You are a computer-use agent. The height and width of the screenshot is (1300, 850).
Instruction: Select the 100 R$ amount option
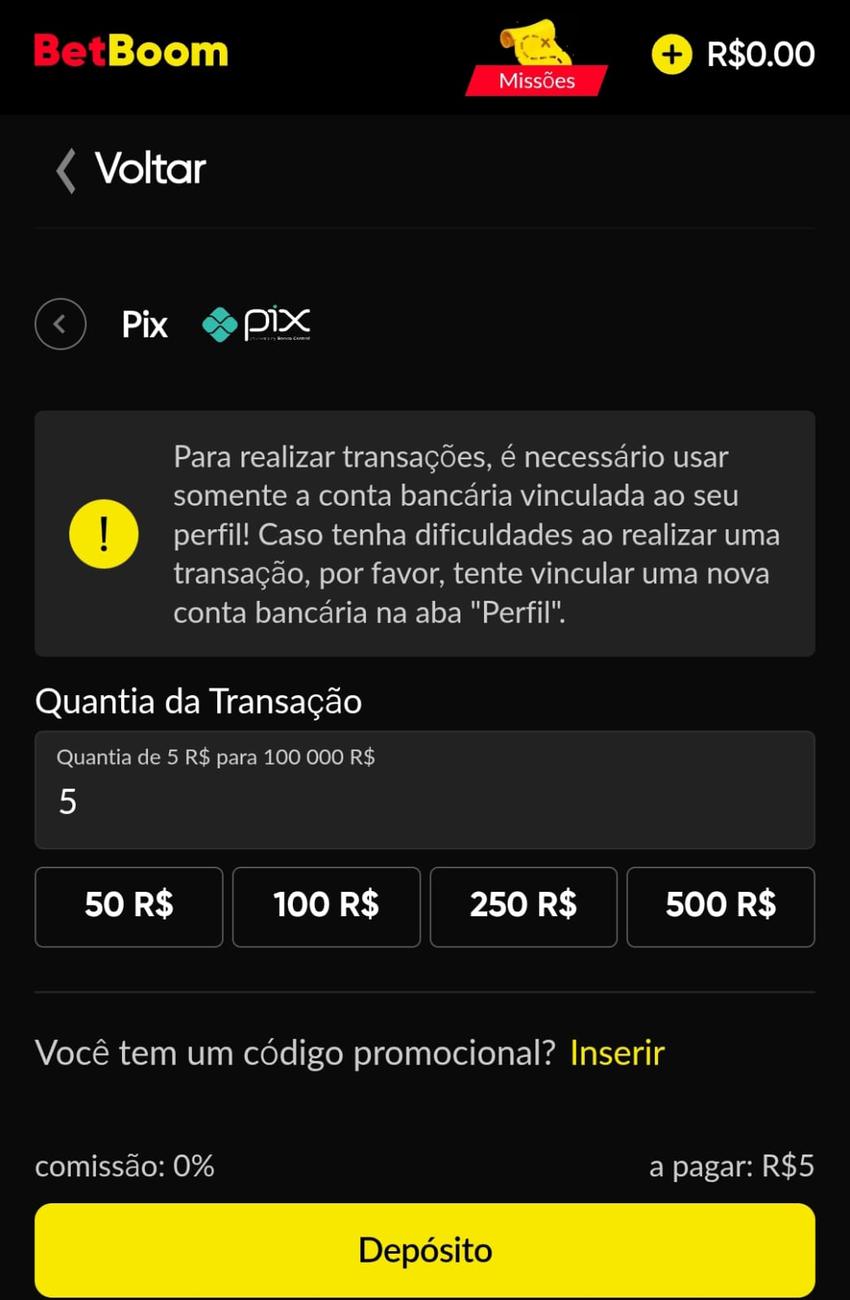326,906
